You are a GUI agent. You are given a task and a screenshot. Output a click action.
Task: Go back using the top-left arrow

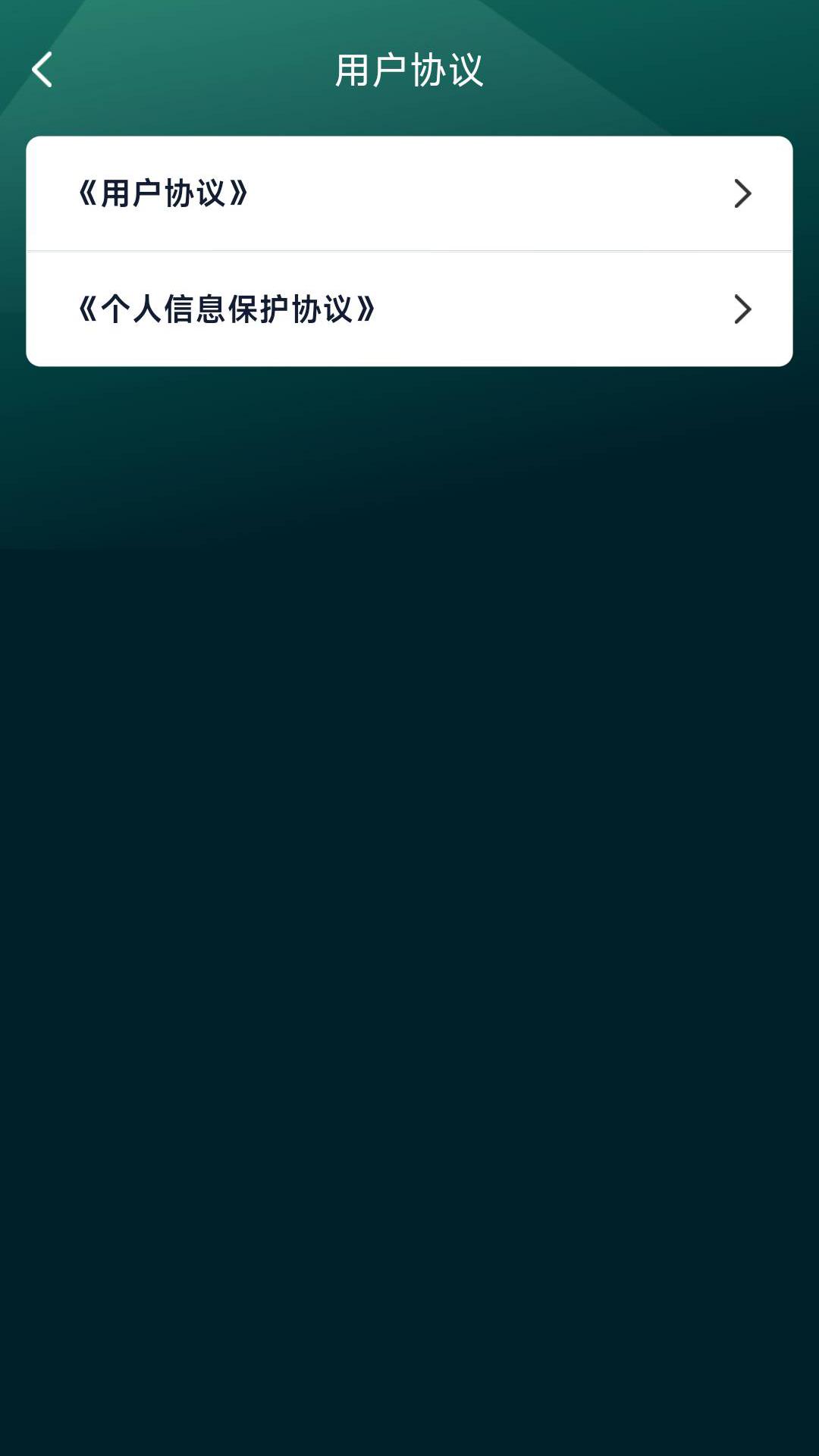click(x=42, y=70)
